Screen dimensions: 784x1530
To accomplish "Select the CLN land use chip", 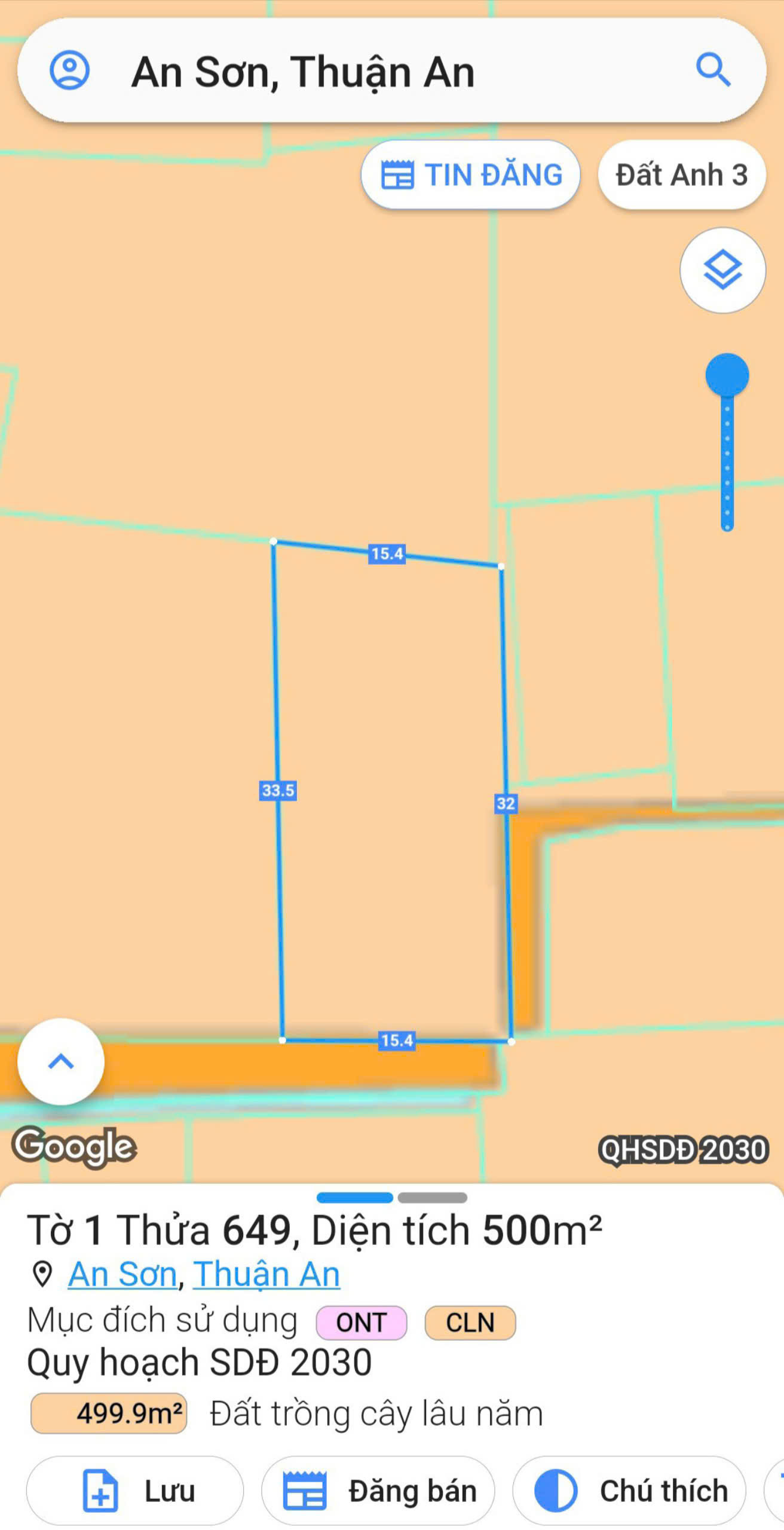I will 470,1323.
